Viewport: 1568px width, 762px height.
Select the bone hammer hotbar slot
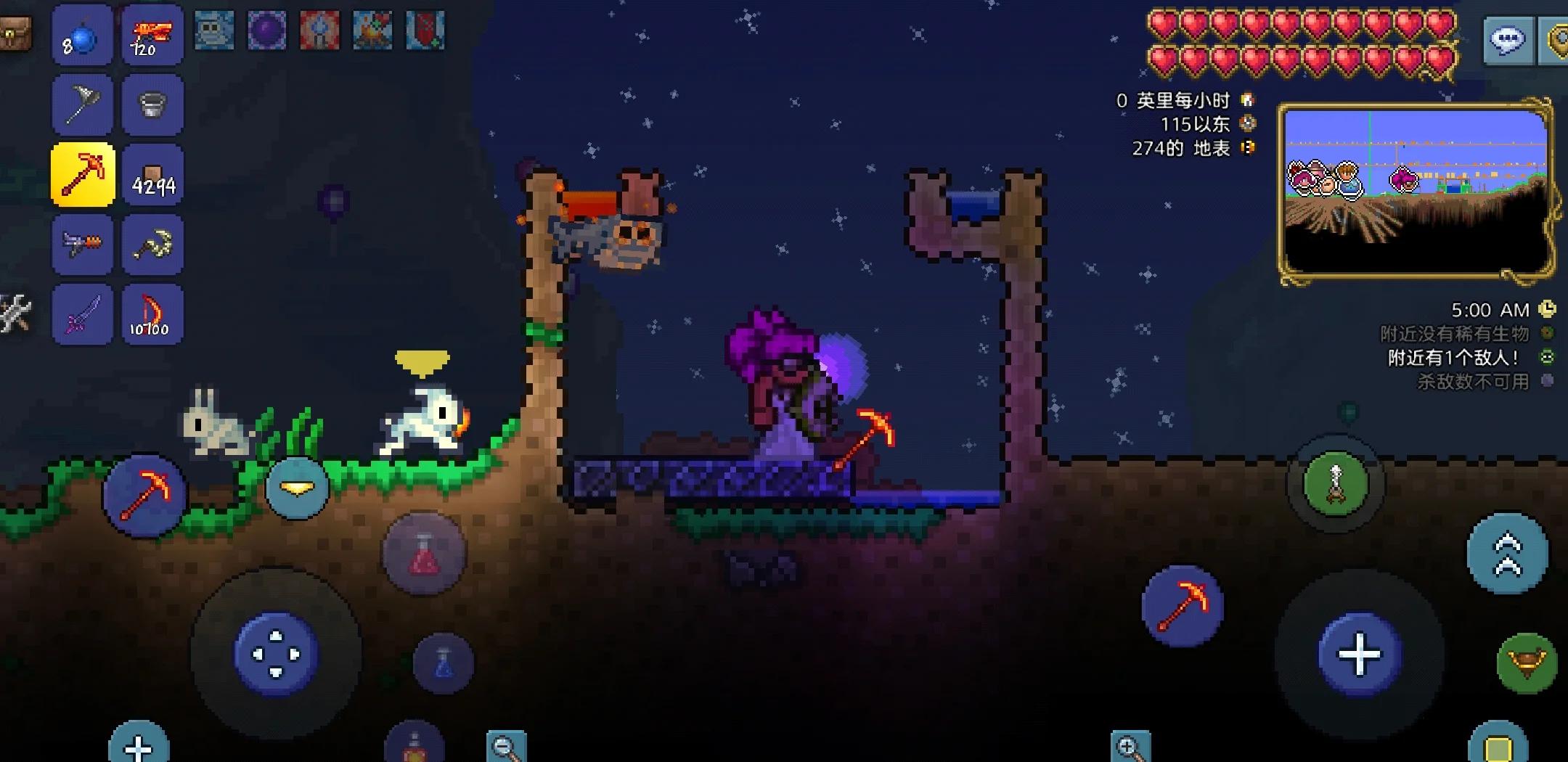(152, 245)
